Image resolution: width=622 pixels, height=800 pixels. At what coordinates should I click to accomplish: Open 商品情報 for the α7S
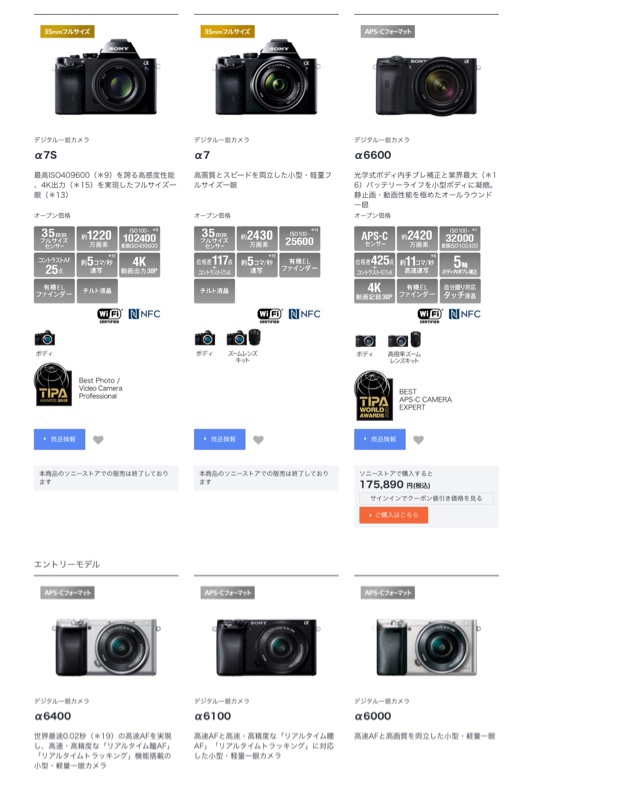59,439
